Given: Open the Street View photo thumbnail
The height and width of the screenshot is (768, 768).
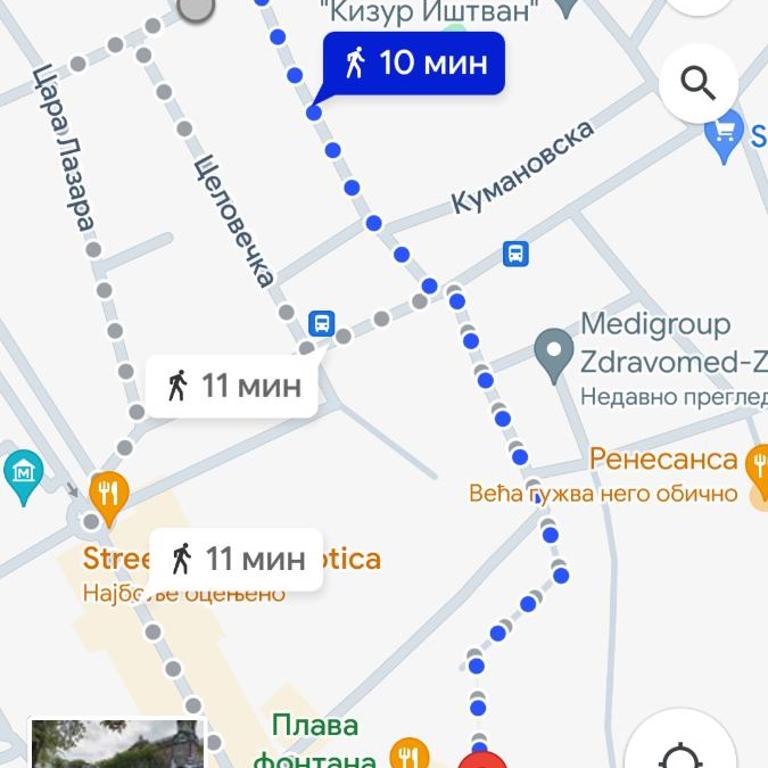Looking at the screenshot, I should point(117,744).
